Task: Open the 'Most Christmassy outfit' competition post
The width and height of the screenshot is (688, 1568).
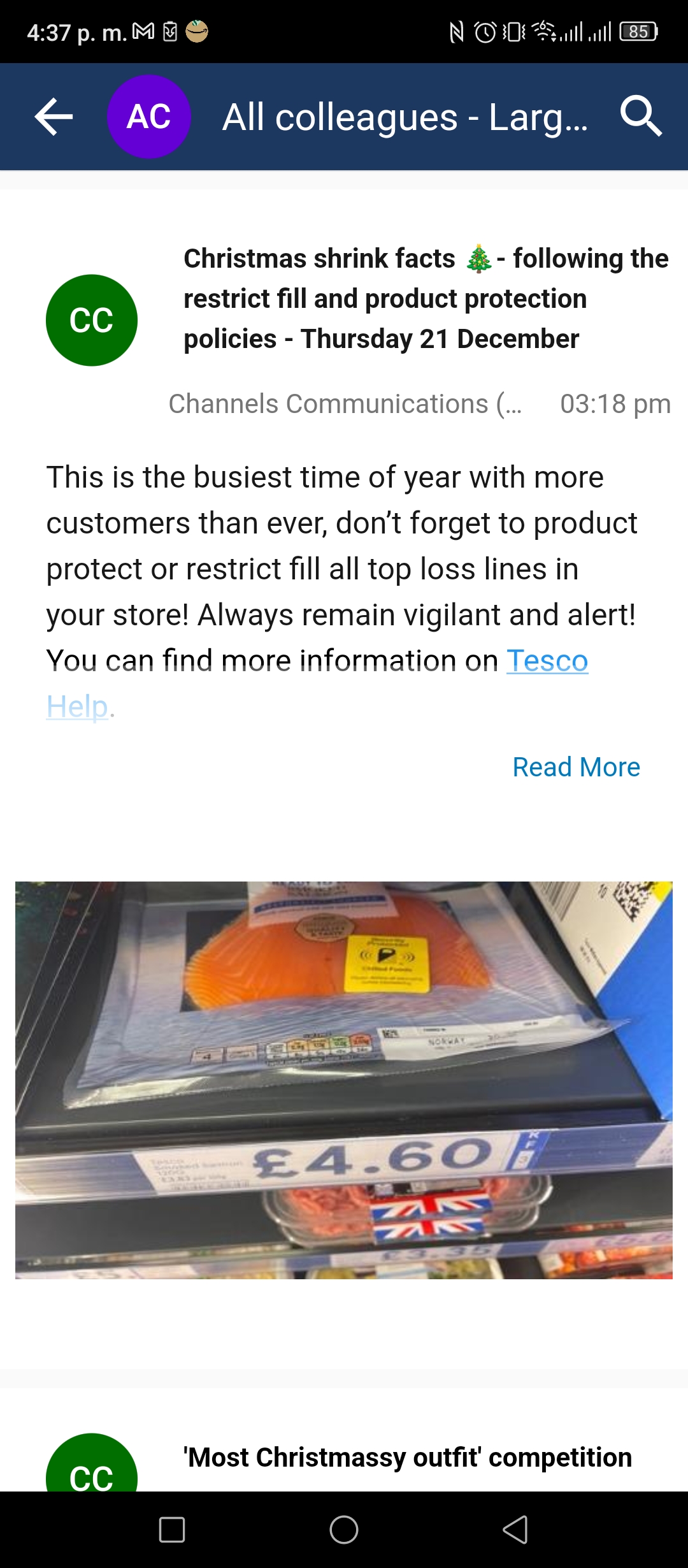Action: 408,1457
